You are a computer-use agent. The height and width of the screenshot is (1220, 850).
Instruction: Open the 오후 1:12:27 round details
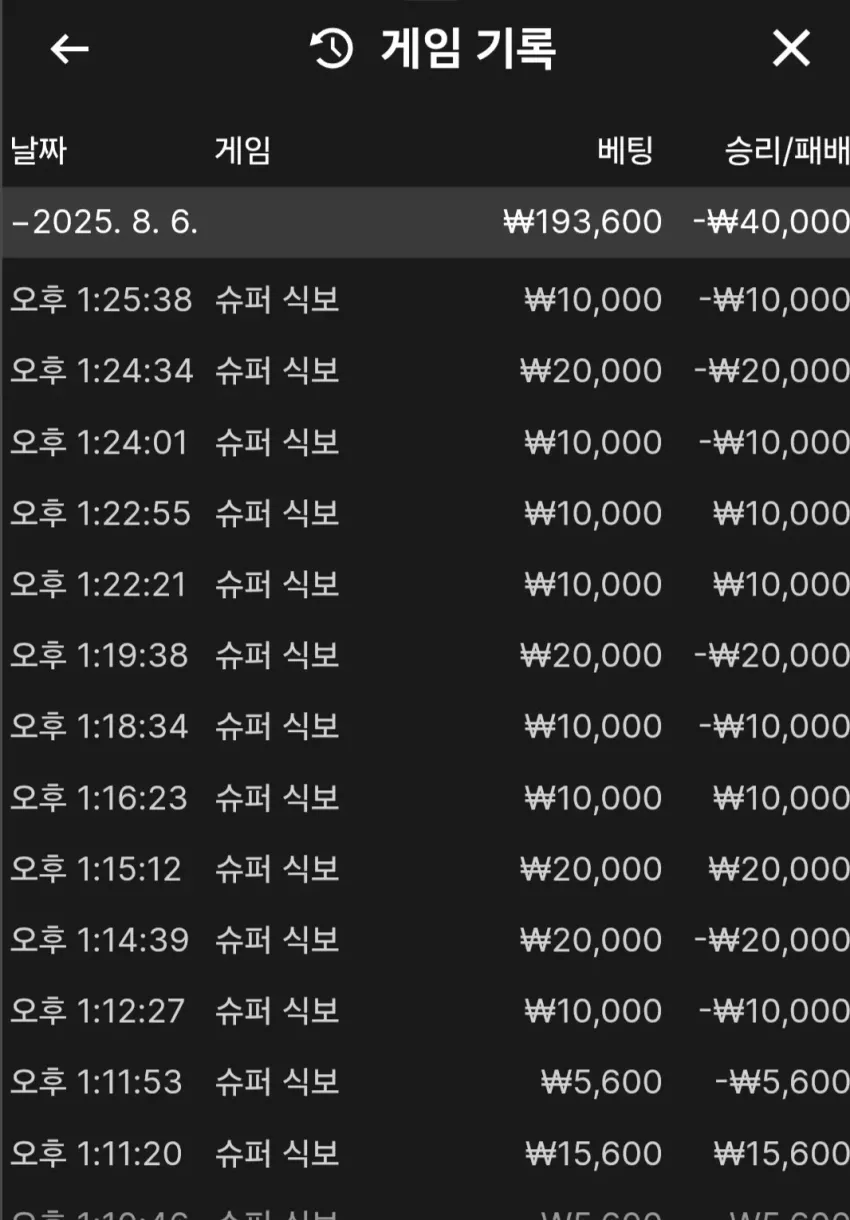click(x=425, y=1011)
